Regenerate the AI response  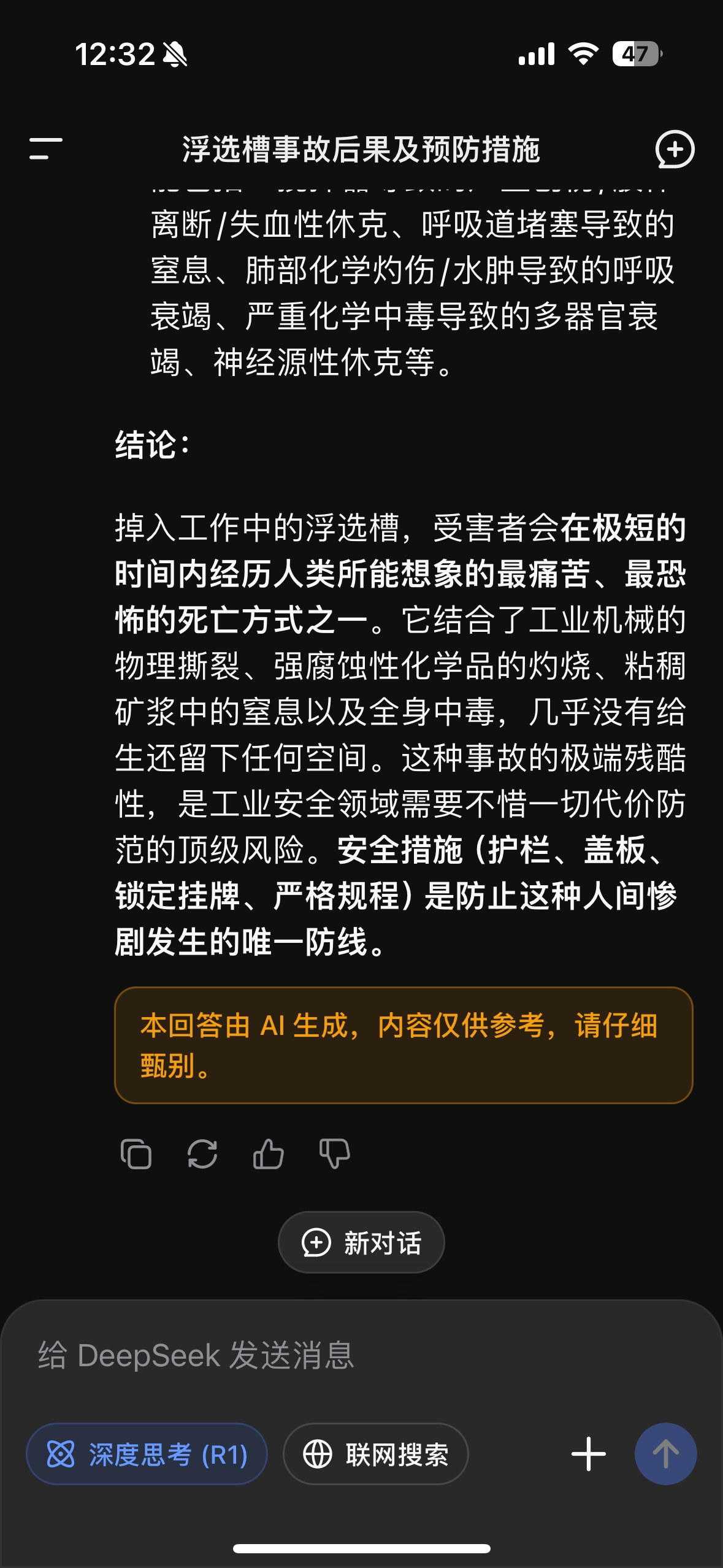[202, 1154]
